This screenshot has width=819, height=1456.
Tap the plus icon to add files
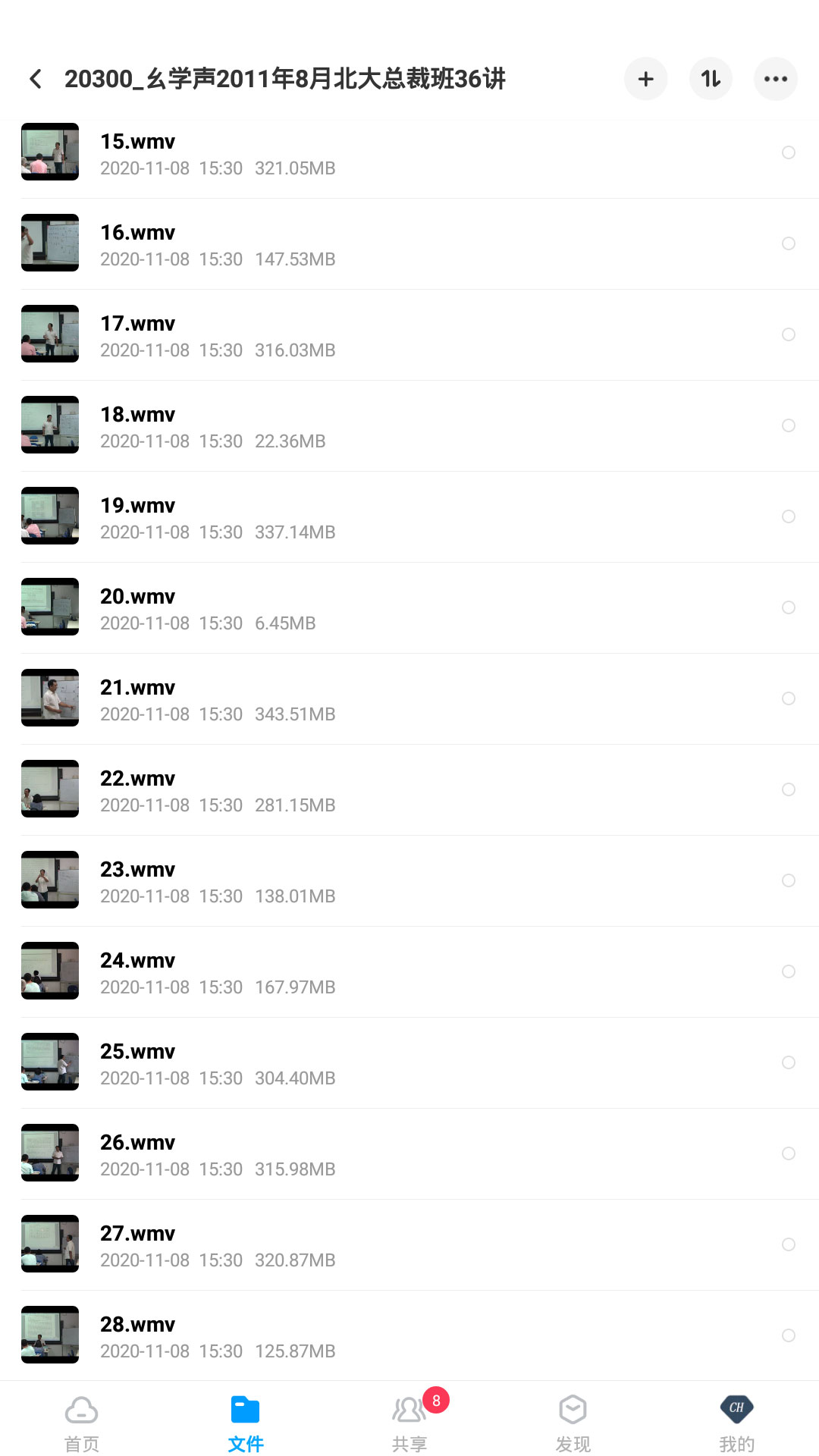[x=645, y=79]
